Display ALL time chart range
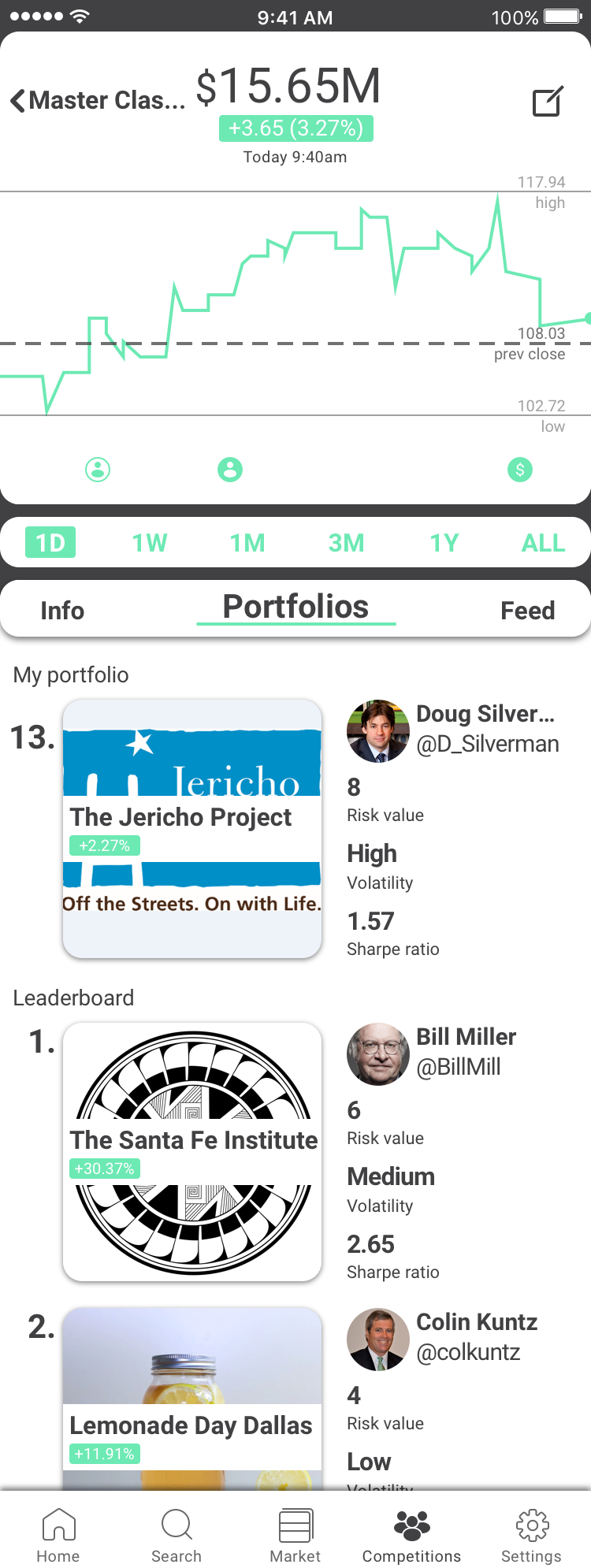The width and height of the screenshot is (591, 1568). (543, 543)
